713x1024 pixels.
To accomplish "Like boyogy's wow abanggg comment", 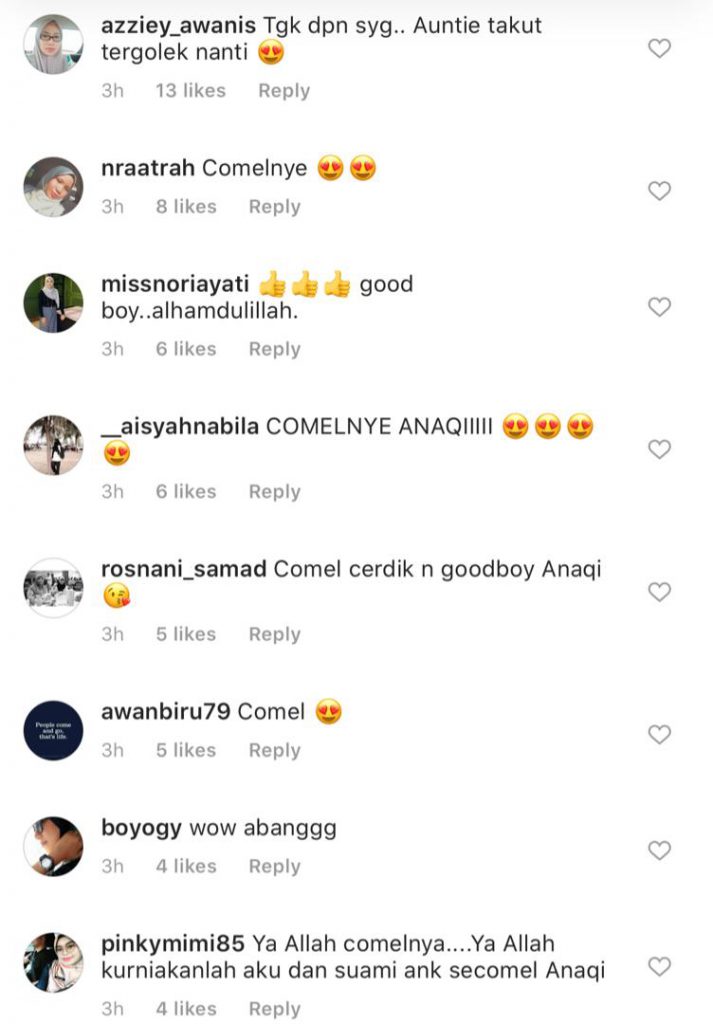I will tap(660, 850).
